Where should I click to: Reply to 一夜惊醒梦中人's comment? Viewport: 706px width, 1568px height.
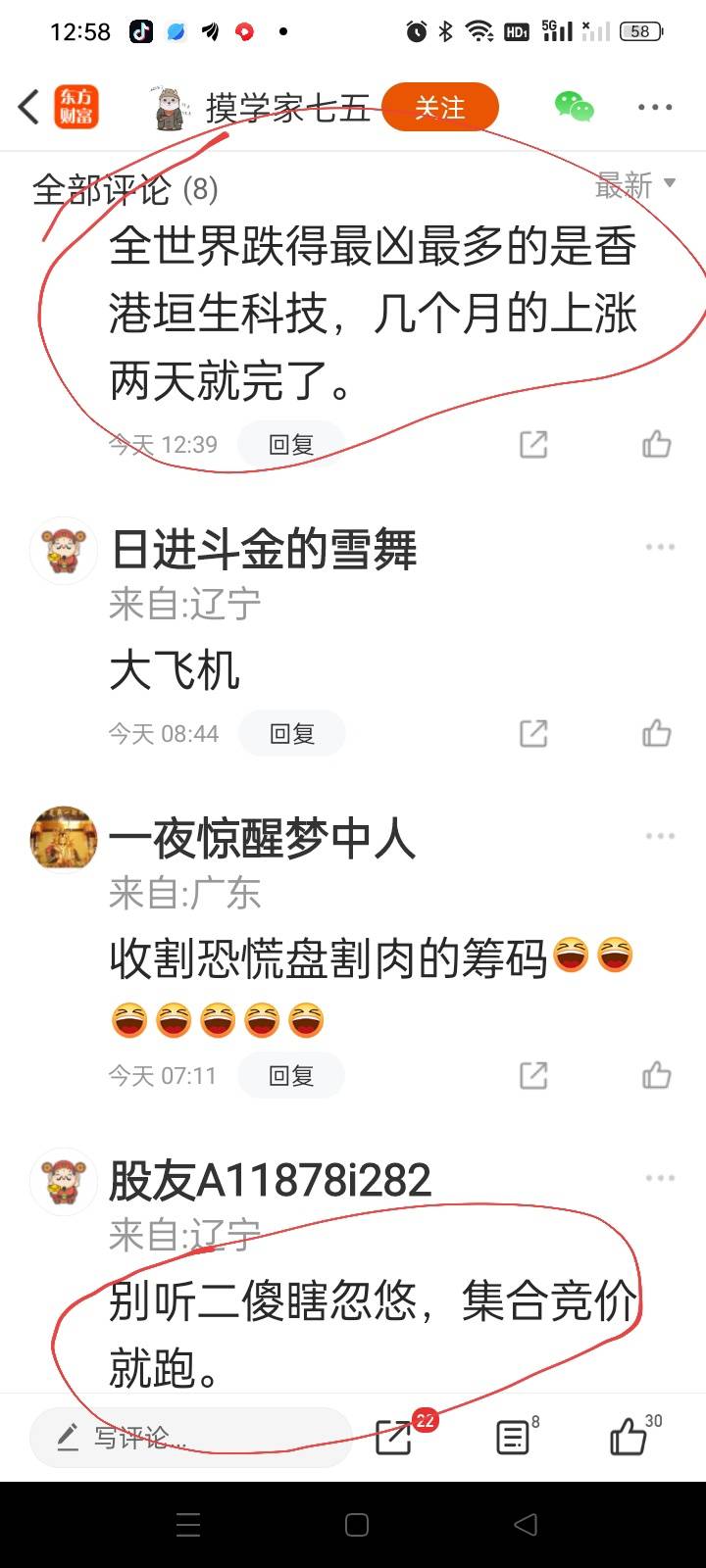point(291,1076)
